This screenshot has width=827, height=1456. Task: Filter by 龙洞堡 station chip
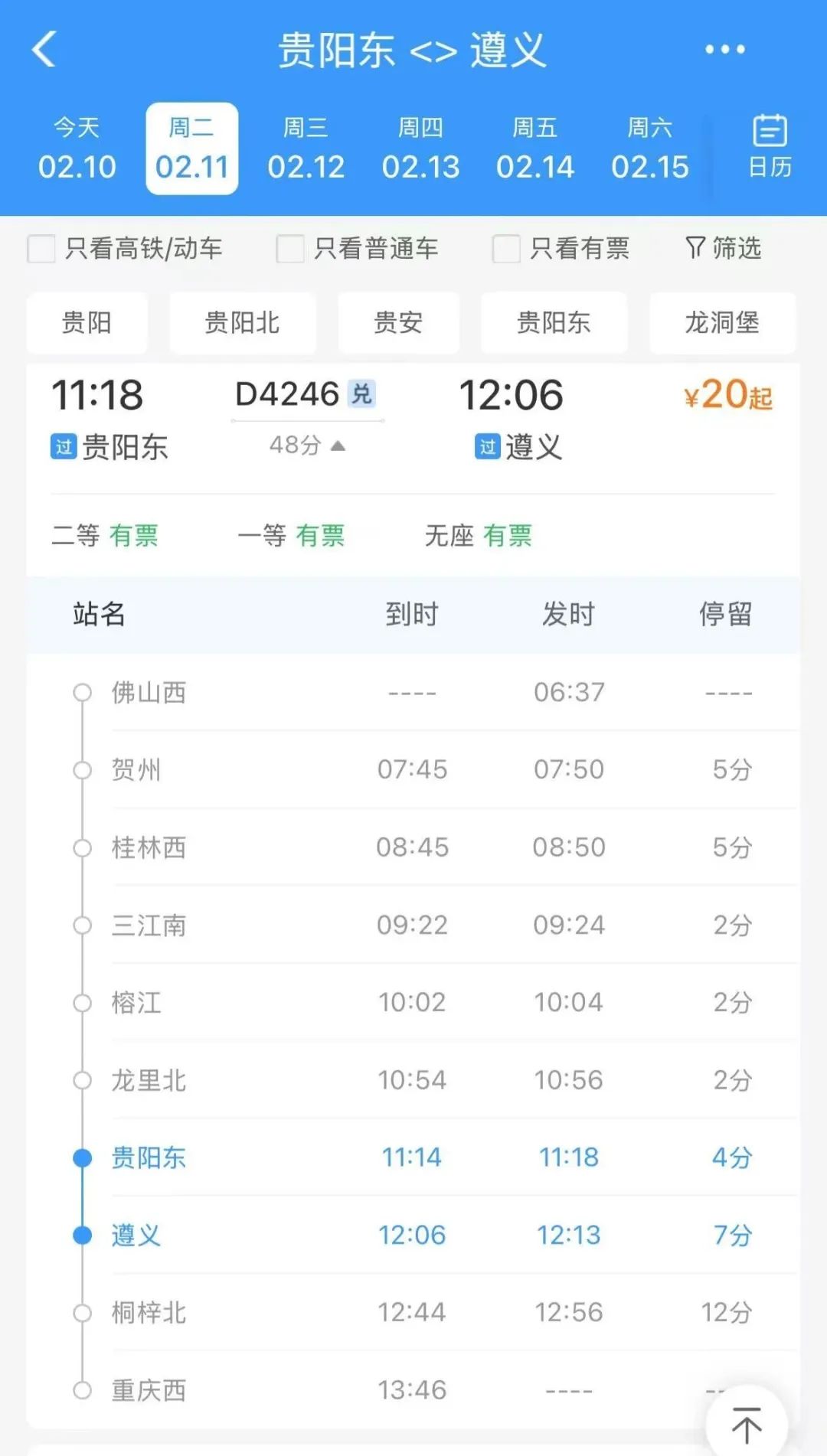tap(722, 322)
